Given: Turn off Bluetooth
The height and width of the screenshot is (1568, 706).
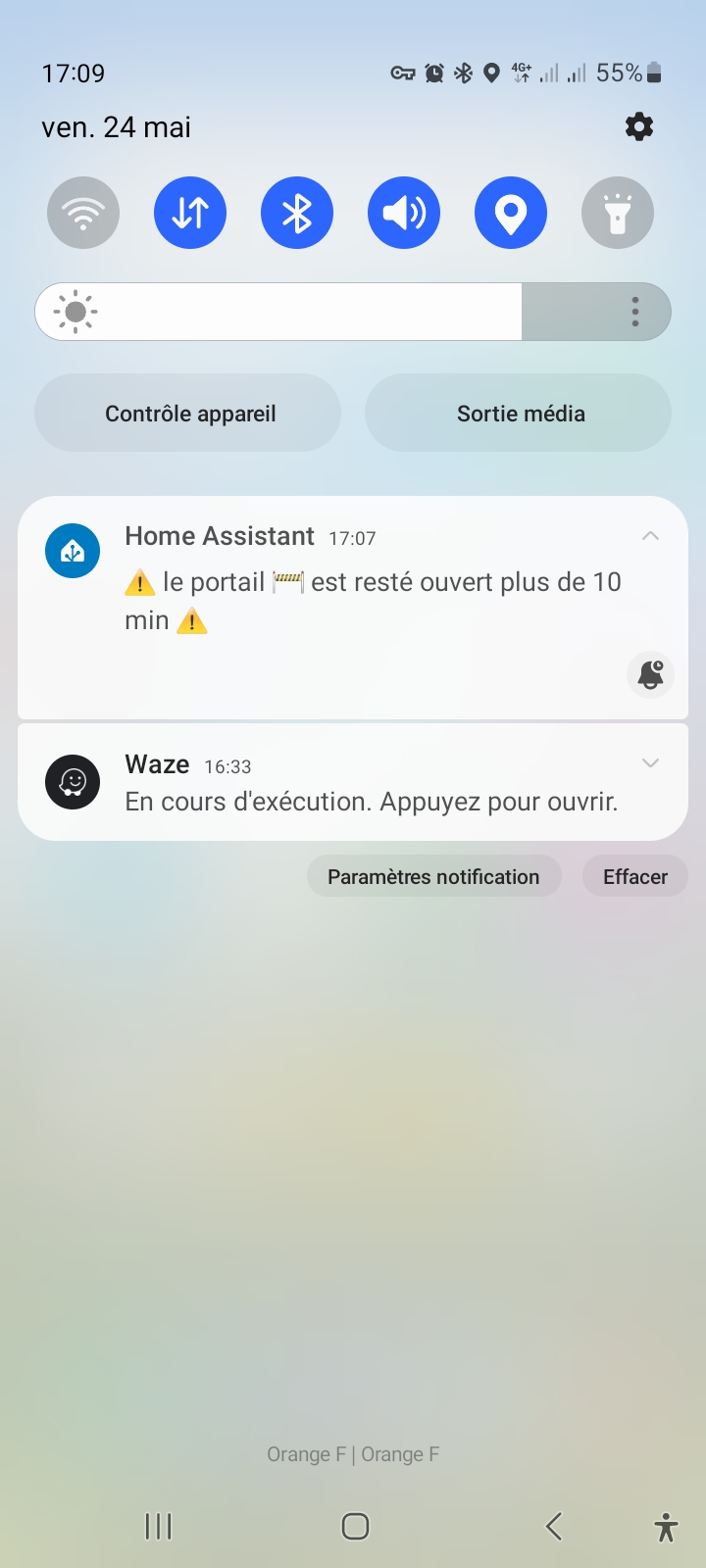Looking at the screenshot, I should (x=297, y=213).
